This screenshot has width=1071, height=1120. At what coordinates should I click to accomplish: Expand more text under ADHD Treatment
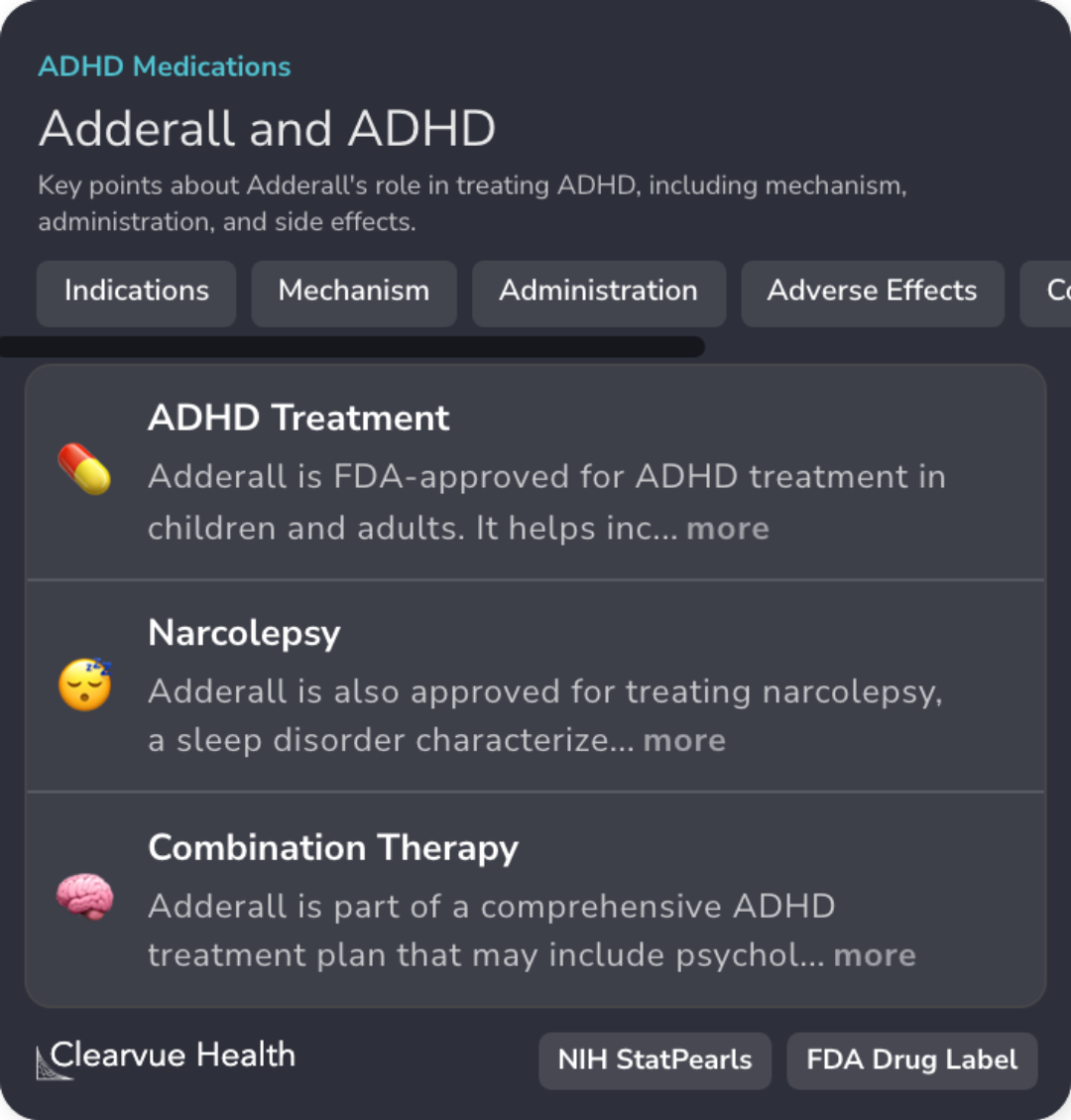pyautogui.click(x=727, y=529)
